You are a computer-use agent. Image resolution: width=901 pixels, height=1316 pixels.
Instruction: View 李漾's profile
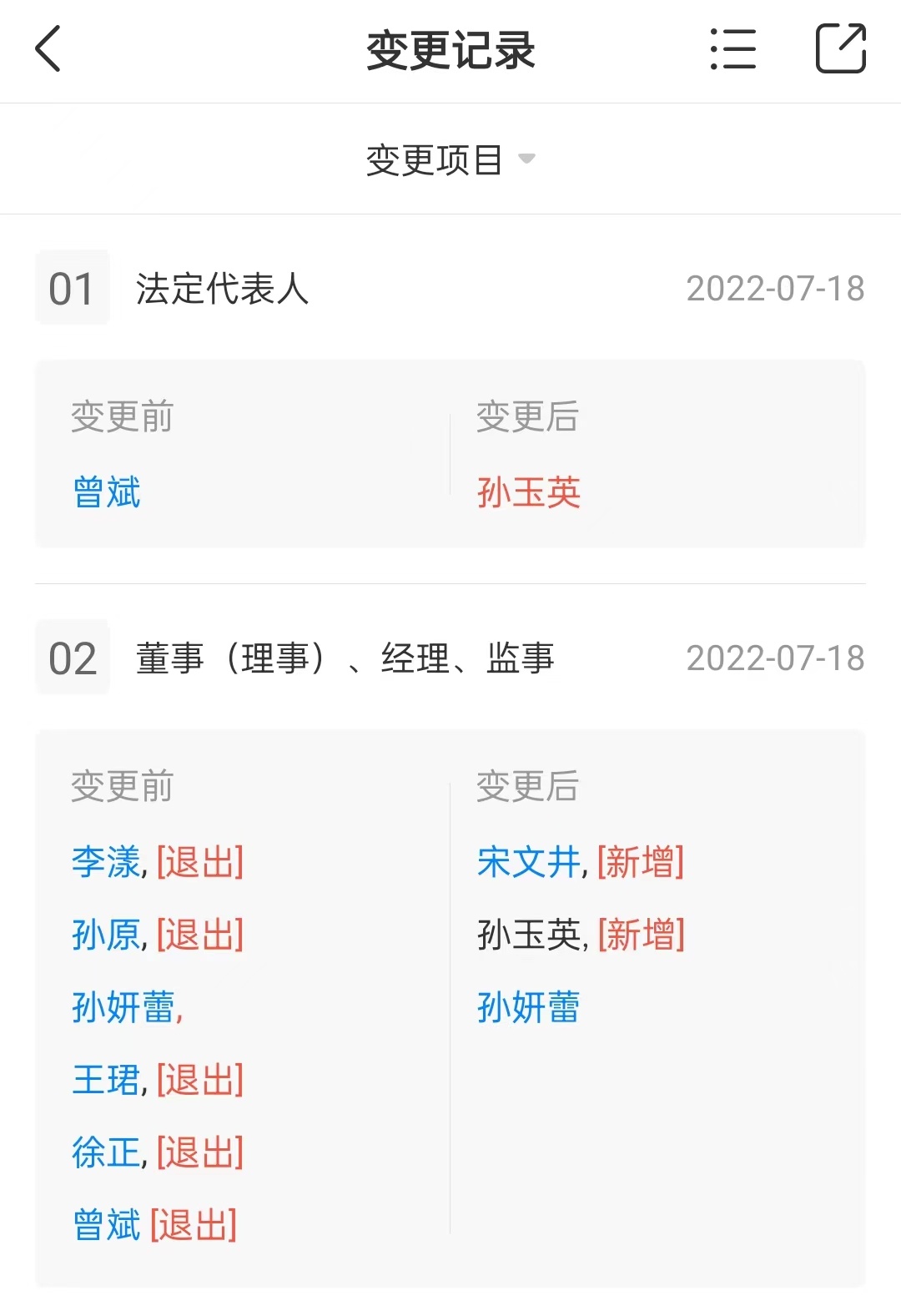(x=106, y=862)
